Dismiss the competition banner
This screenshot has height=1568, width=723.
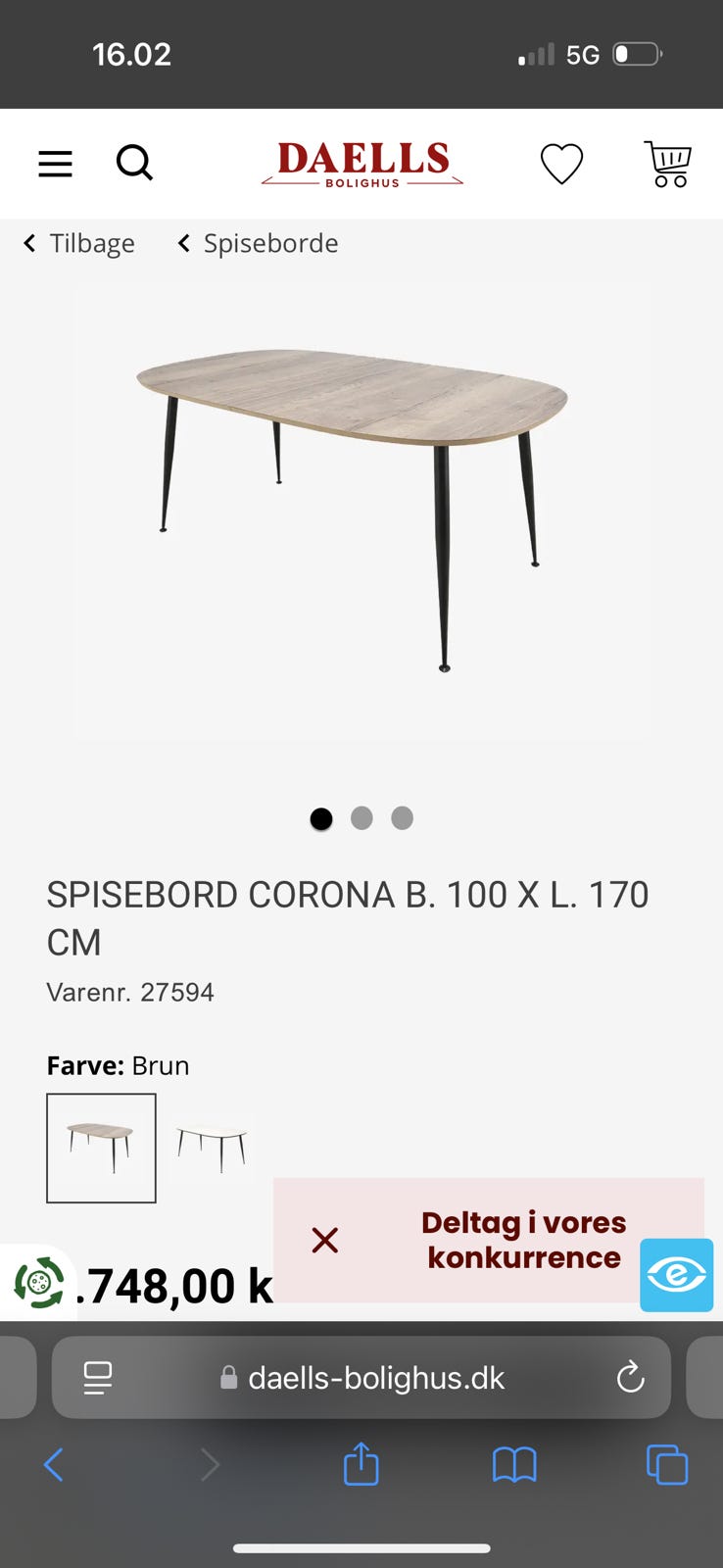point(325,1241)
